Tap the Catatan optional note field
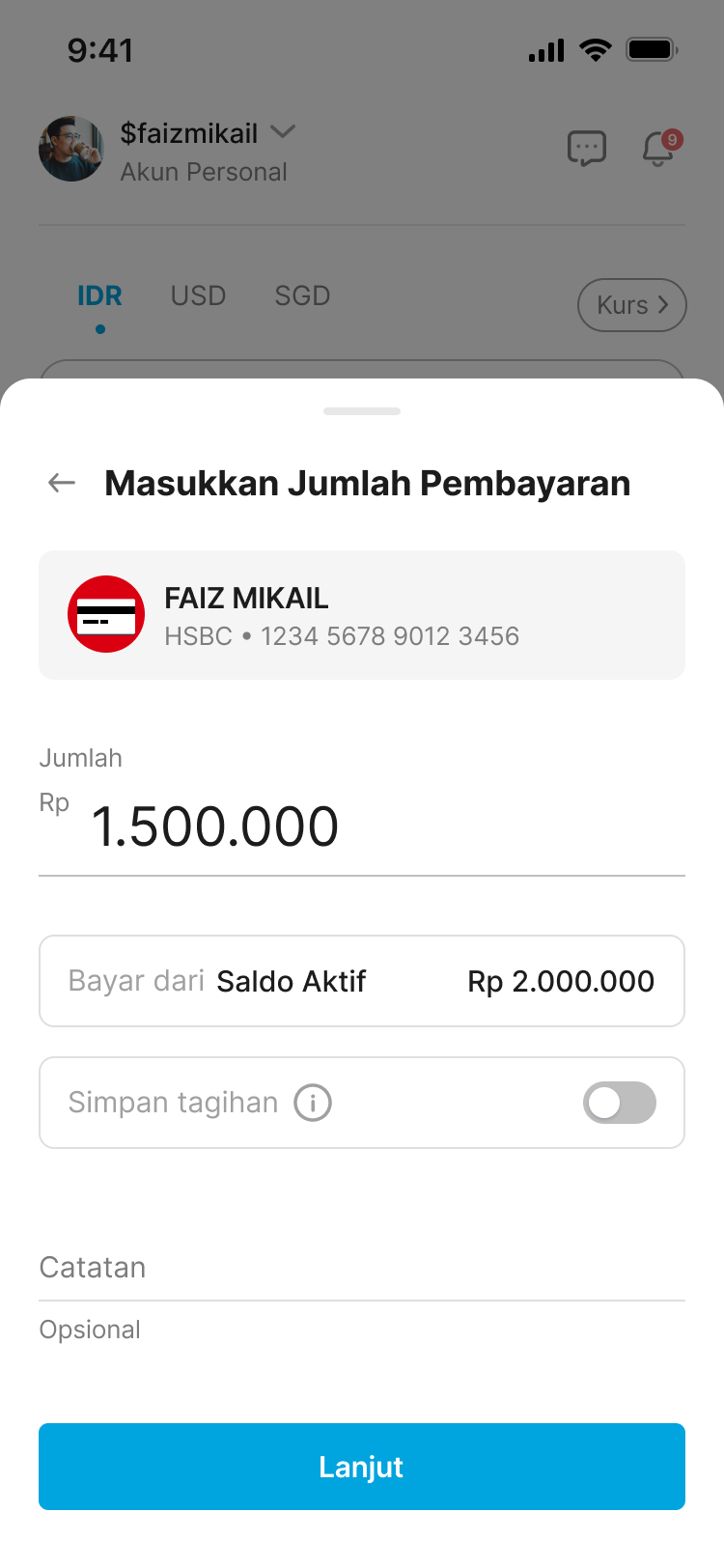 click(361, 1329)
